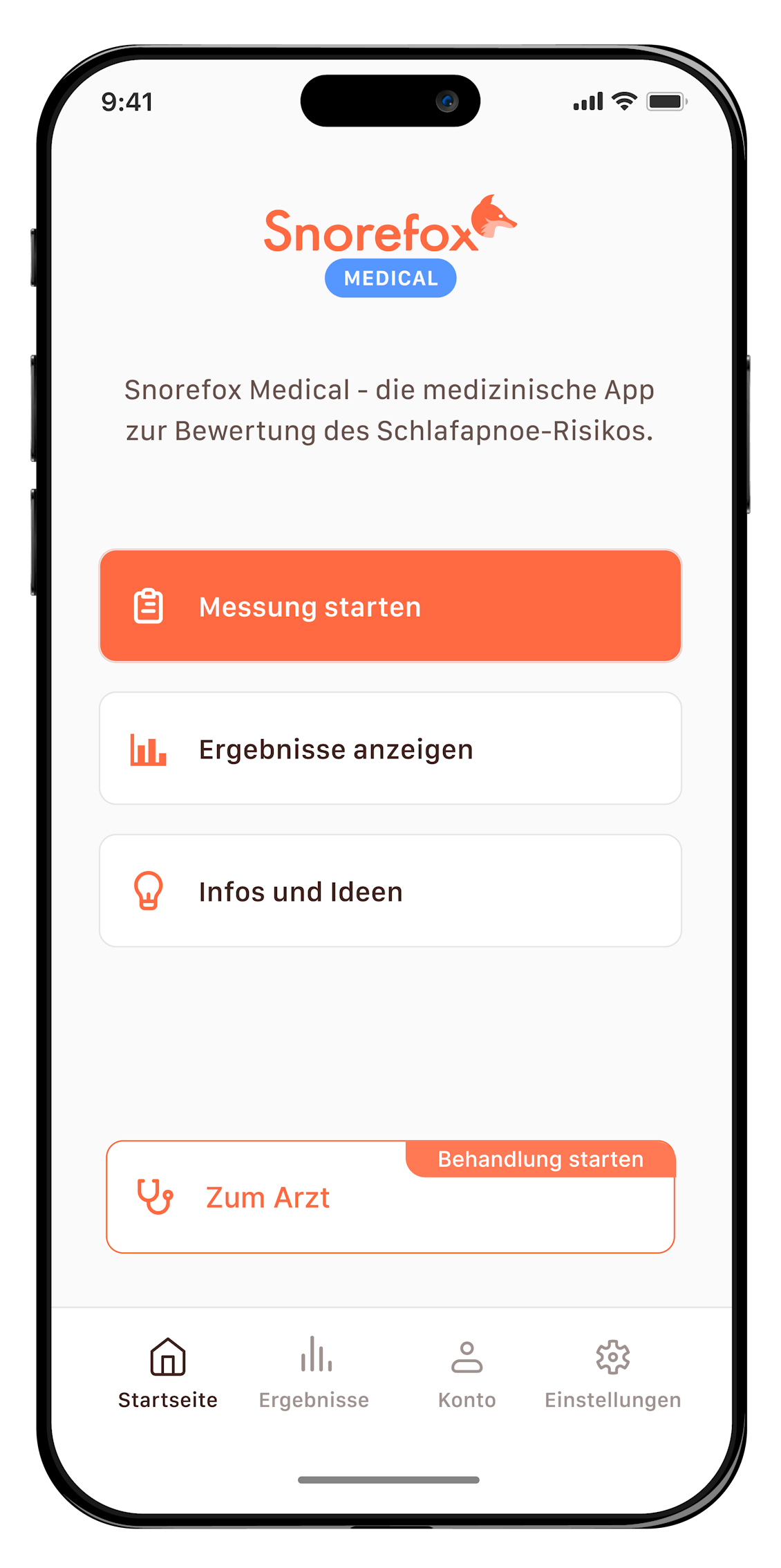Switch to the Ergebnisse tab

[314, 1373]
